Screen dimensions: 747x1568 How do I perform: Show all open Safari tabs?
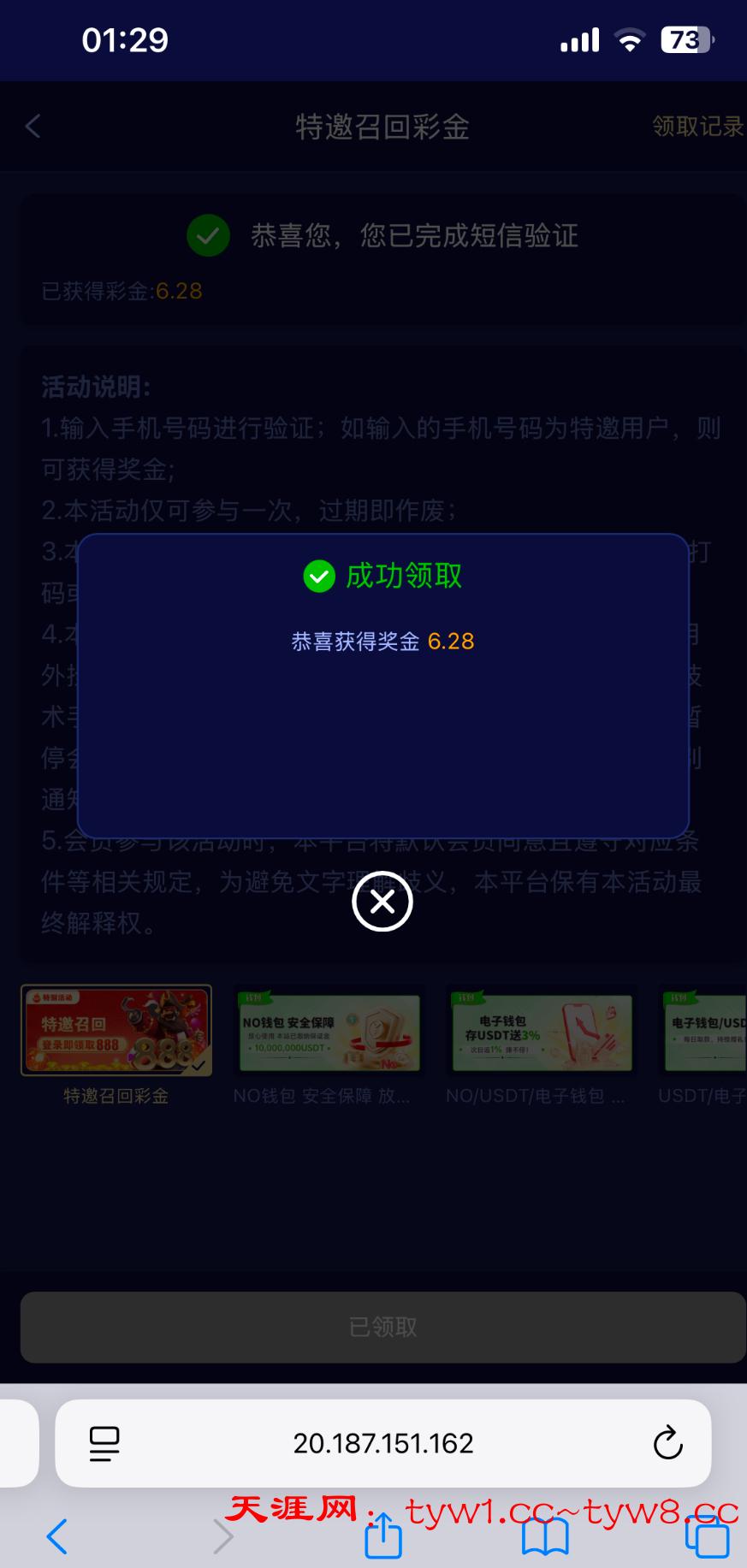point(707,1536)
